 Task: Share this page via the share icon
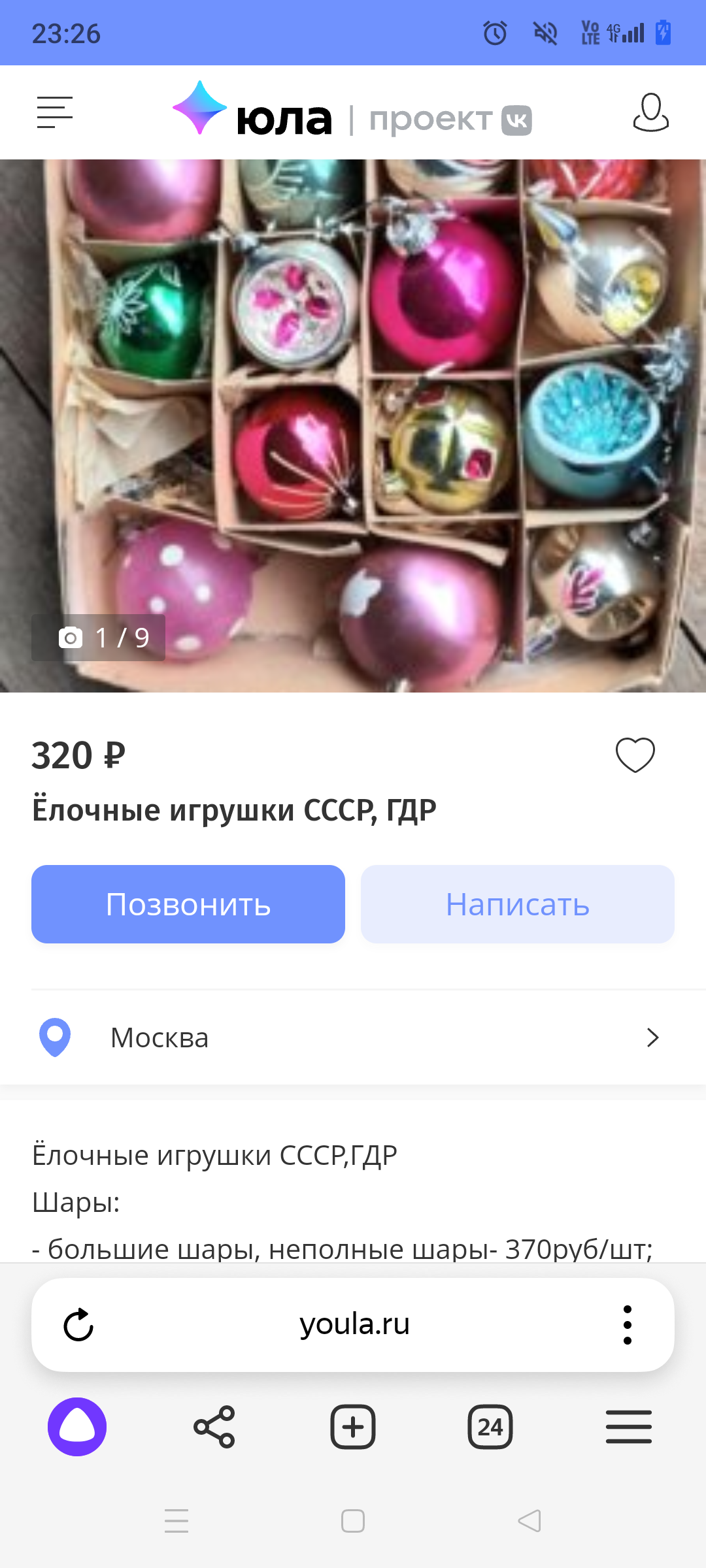214,1427
